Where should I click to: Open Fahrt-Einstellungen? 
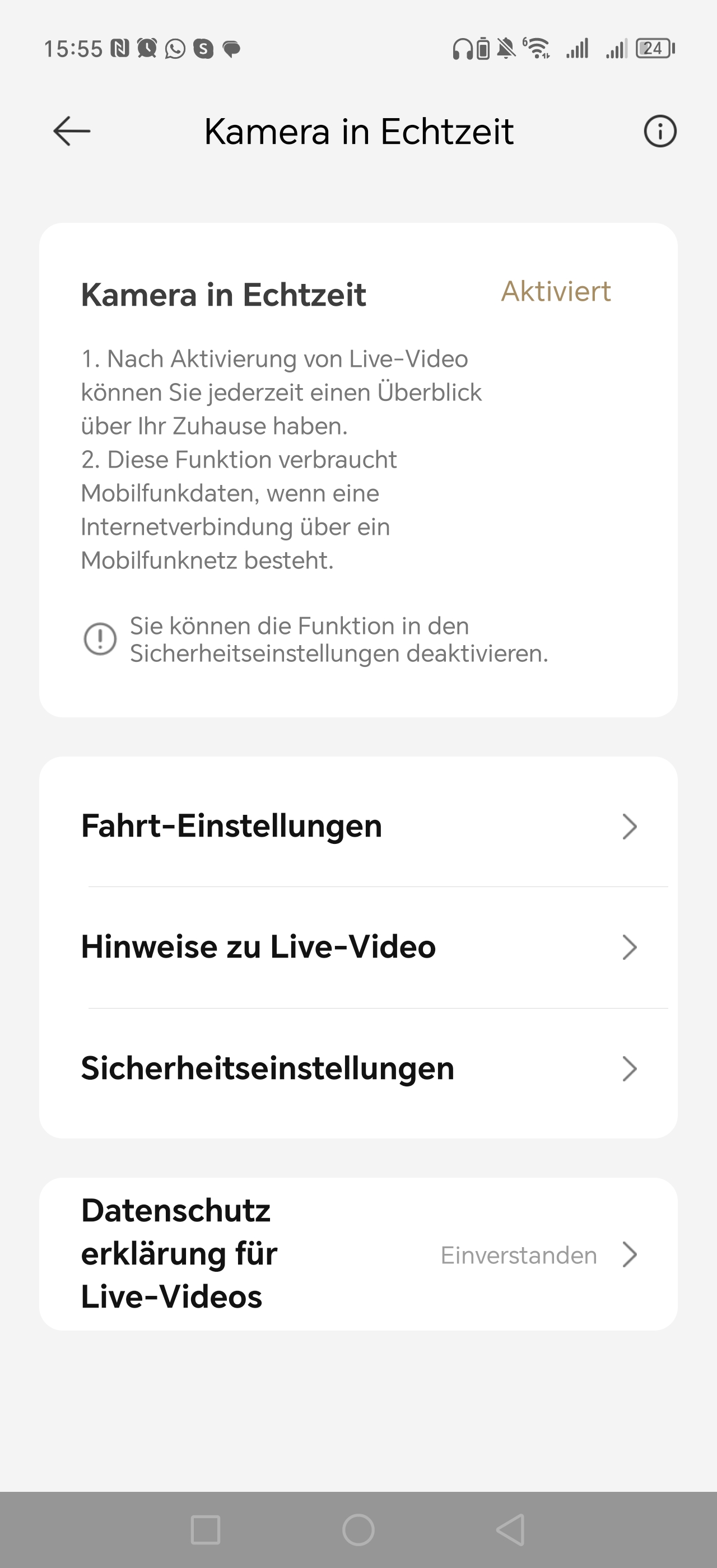tap(358, 826)
